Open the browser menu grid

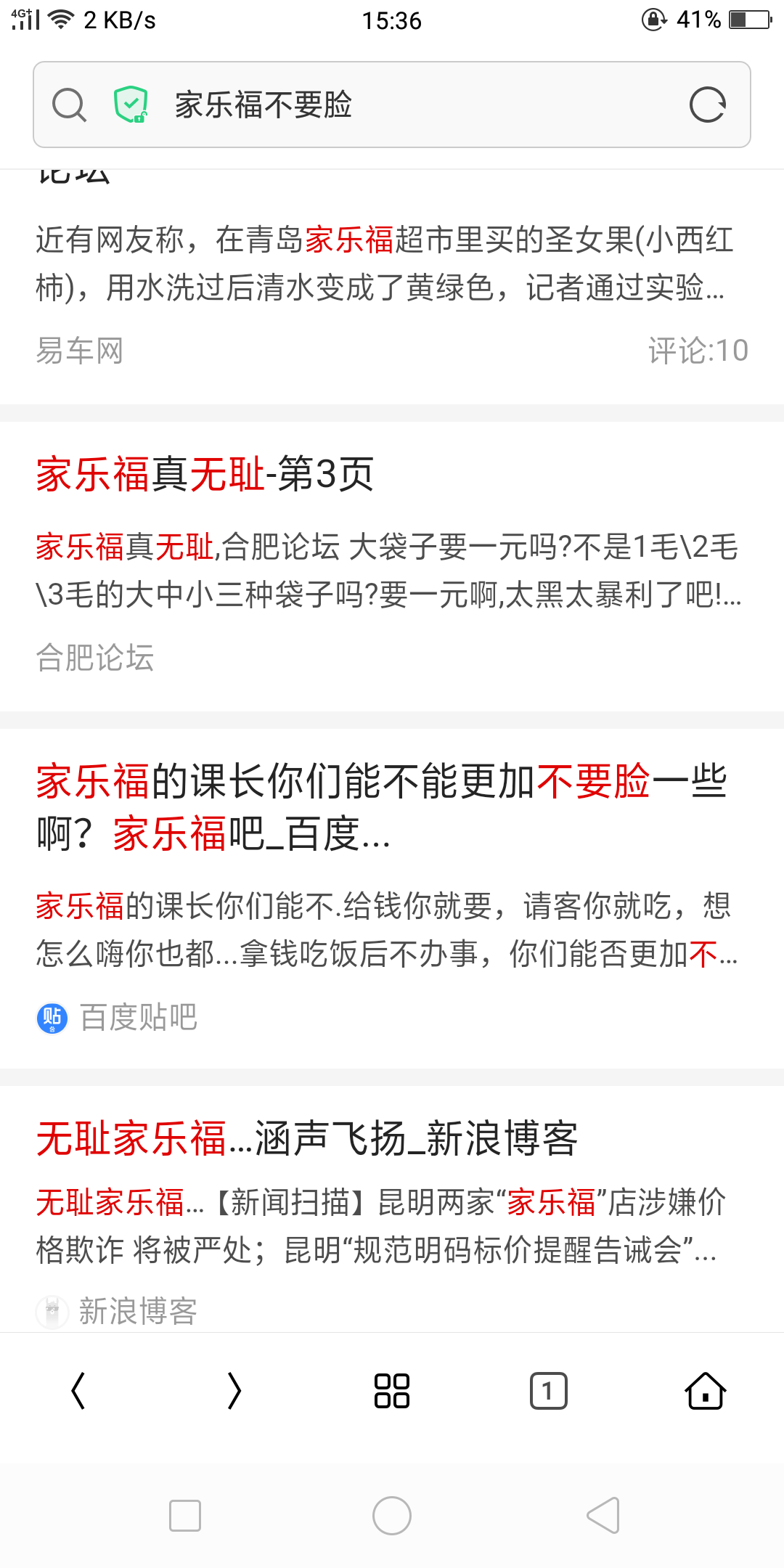click(x=392, y=1391)
